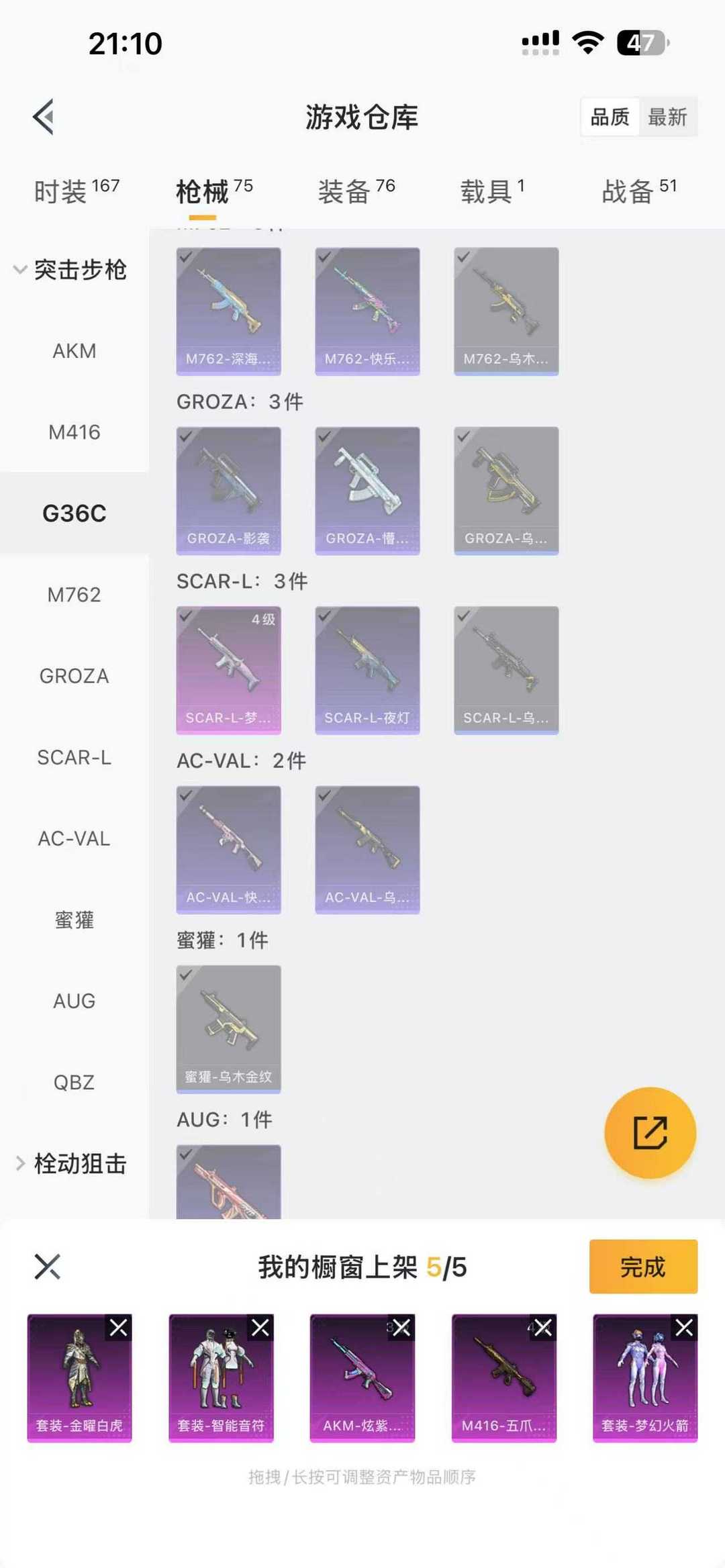The image size is (725, 1568).
Task: Jump to AC-VAL in sidebar
Action: click(74, 838)
